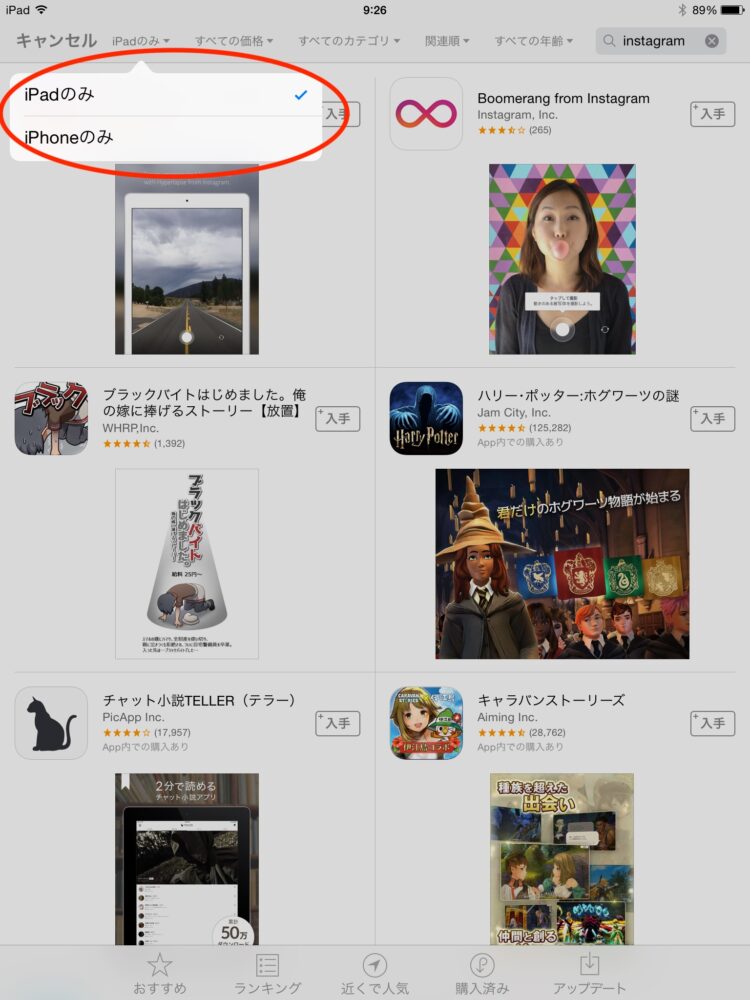Get チャット小説TELLER app
Image resolution: width=750 pixels, height=1000 pixels.
(338, 723)
